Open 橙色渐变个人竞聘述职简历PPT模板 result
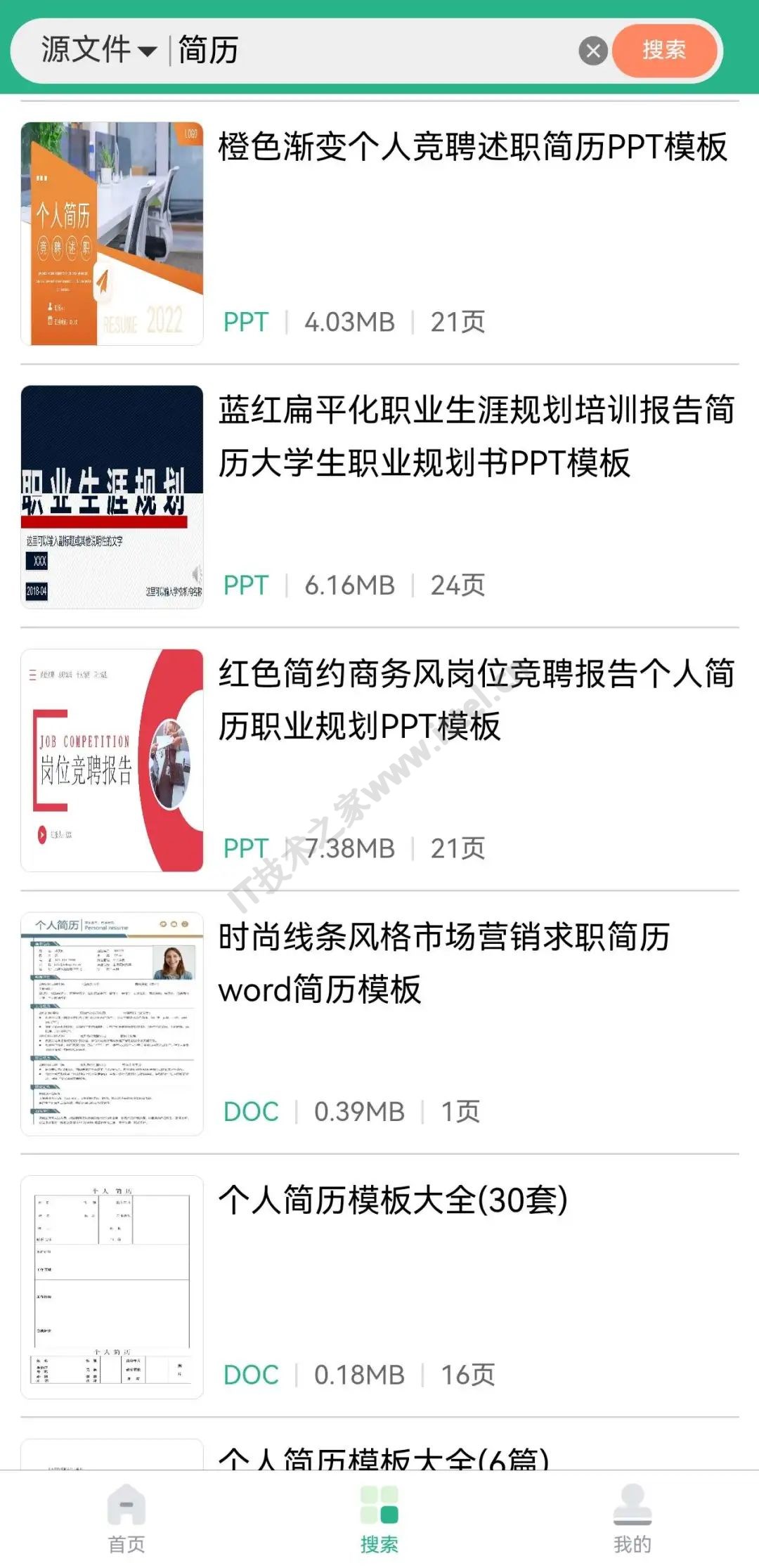 (379, 233)
